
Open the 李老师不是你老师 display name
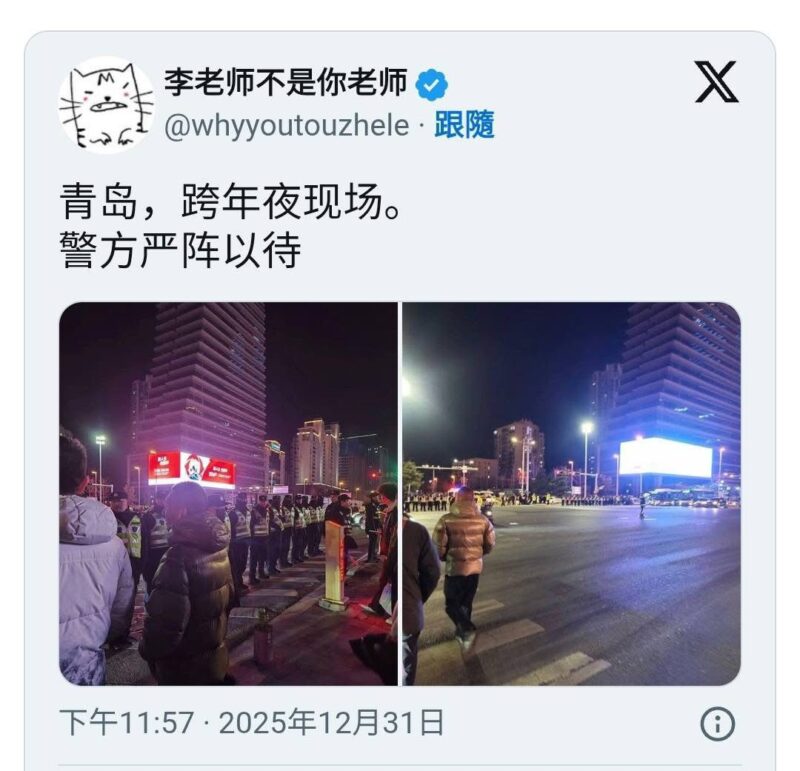[x=285, y=83]
